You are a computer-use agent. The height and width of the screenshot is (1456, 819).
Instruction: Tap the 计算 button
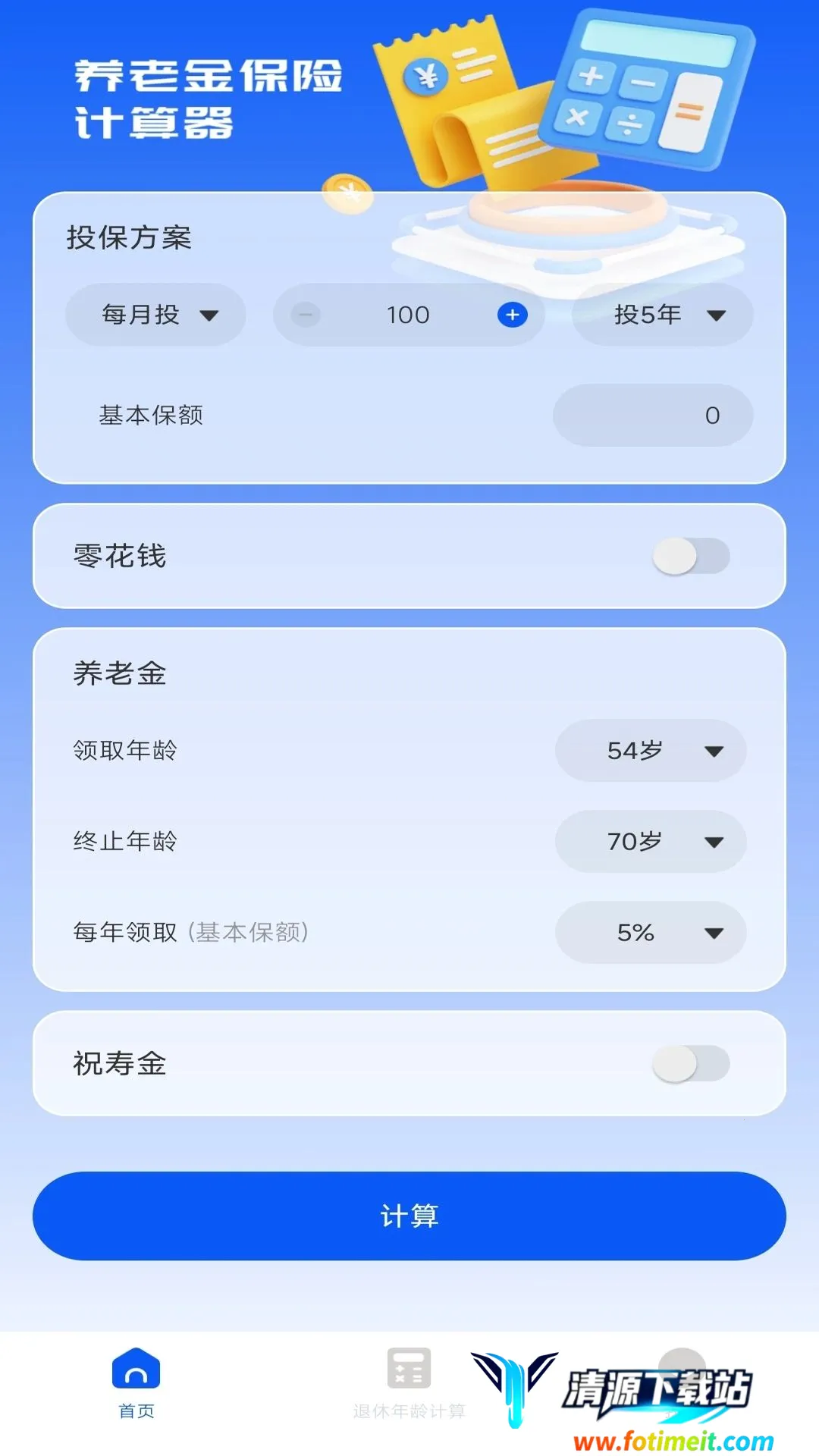pyautogui.click(x=409, y=1216)
